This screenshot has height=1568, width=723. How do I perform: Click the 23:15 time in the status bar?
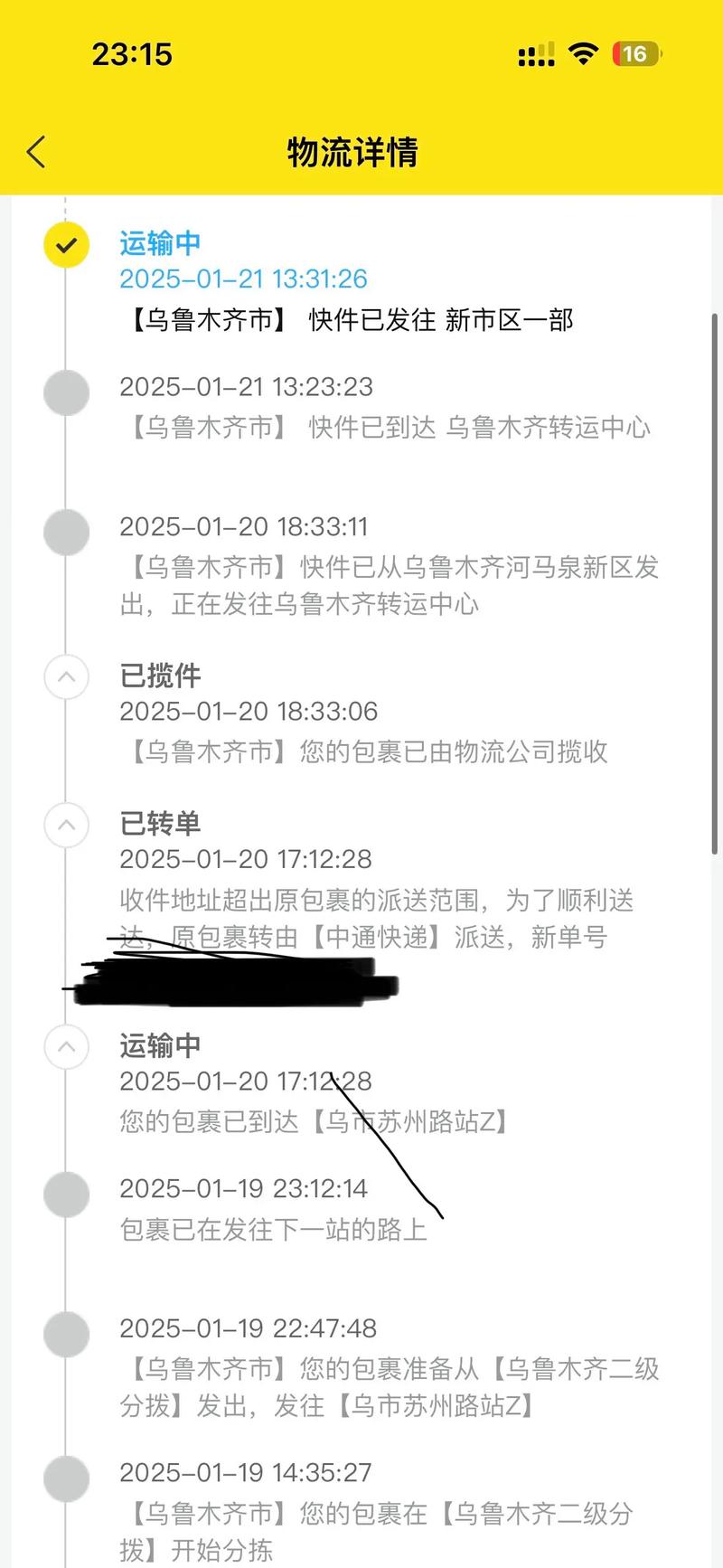131,54
